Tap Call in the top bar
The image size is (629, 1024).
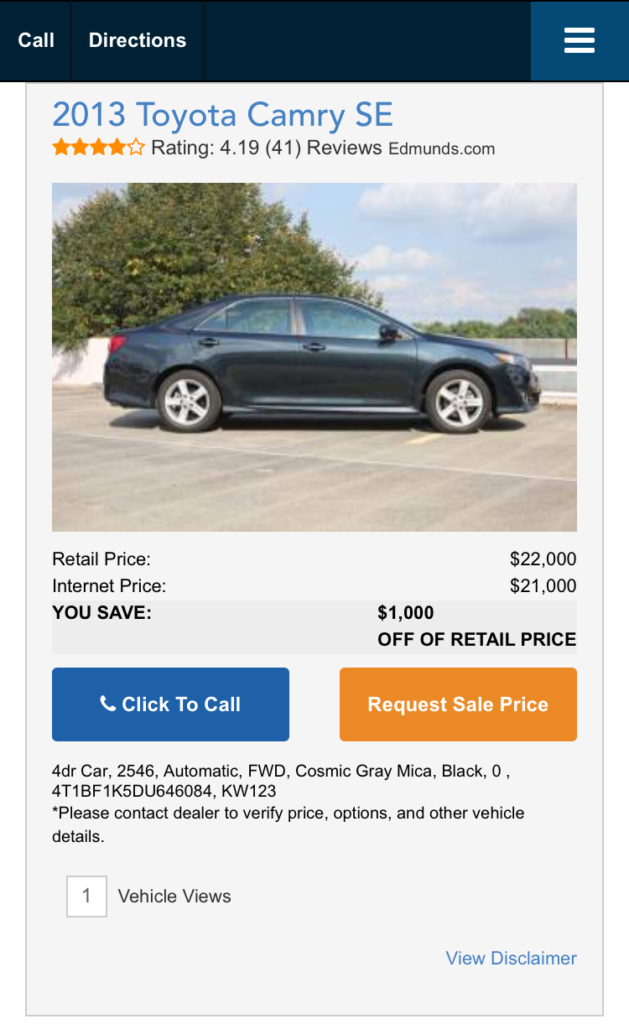coord(36,41)
